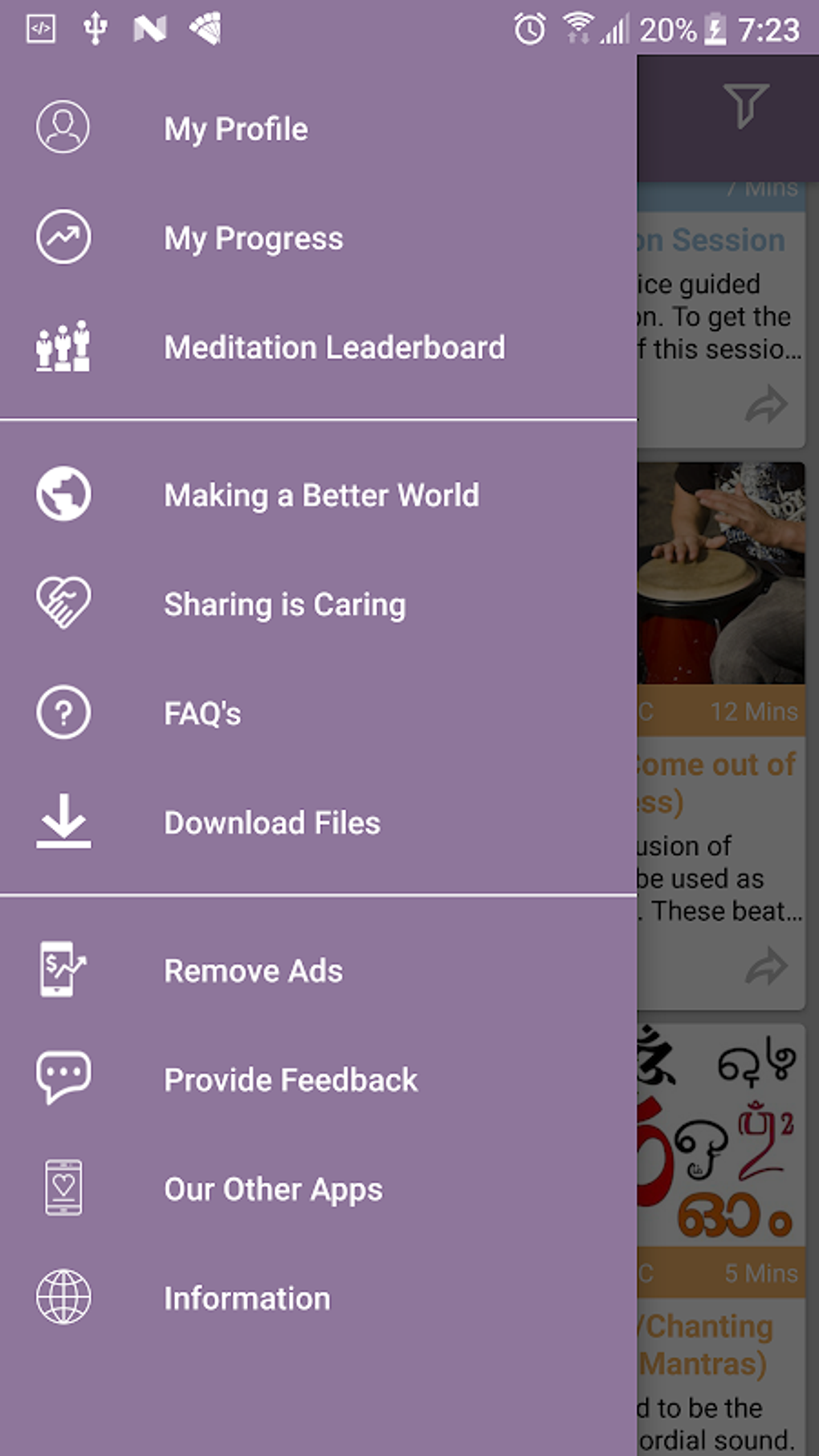Click the Download Files arrow icon
The image size is (819, 1456).
[63, 822]
